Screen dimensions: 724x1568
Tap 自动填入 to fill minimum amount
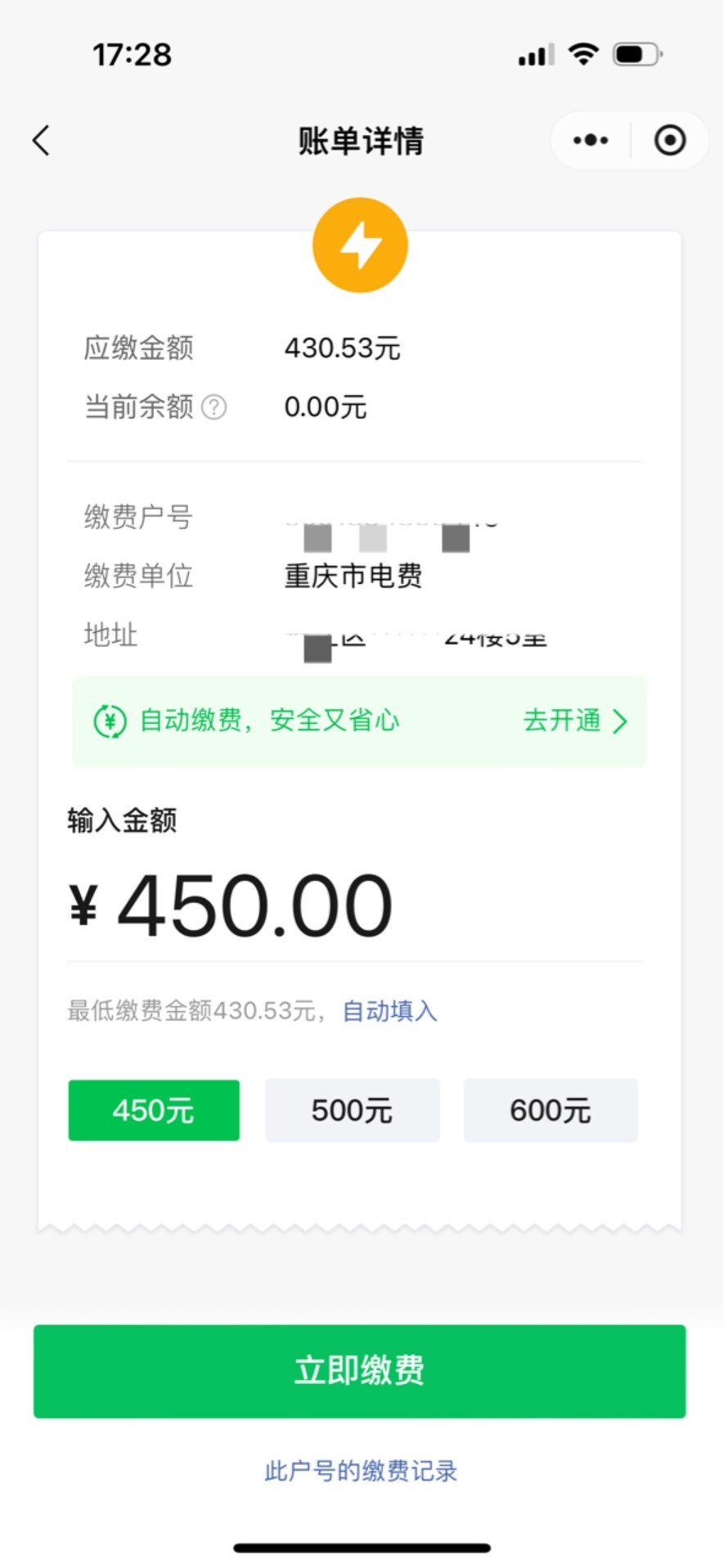[x=389, y=1011]
